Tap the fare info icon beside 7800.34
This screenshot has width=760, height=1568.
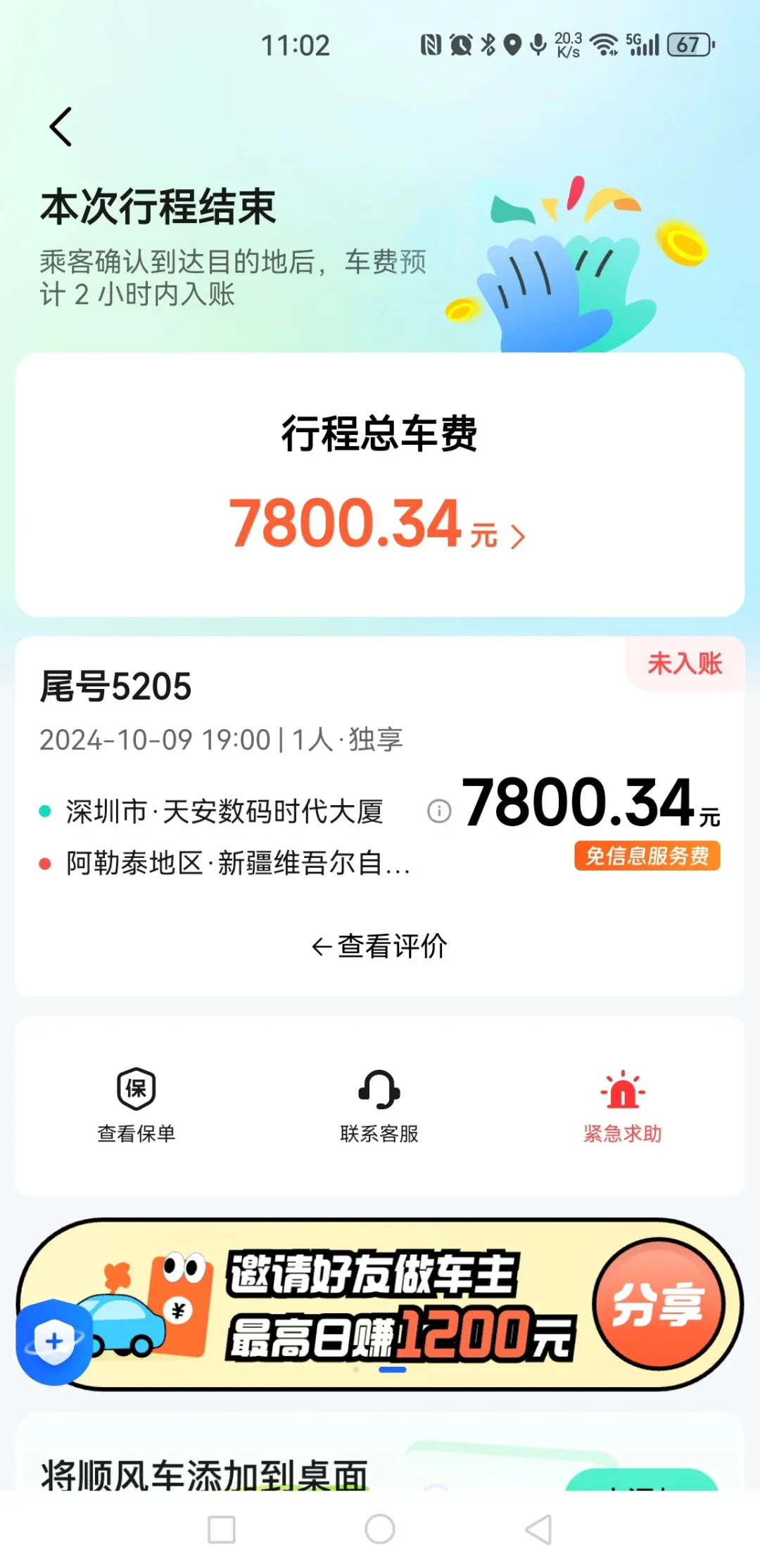point(439,811)
